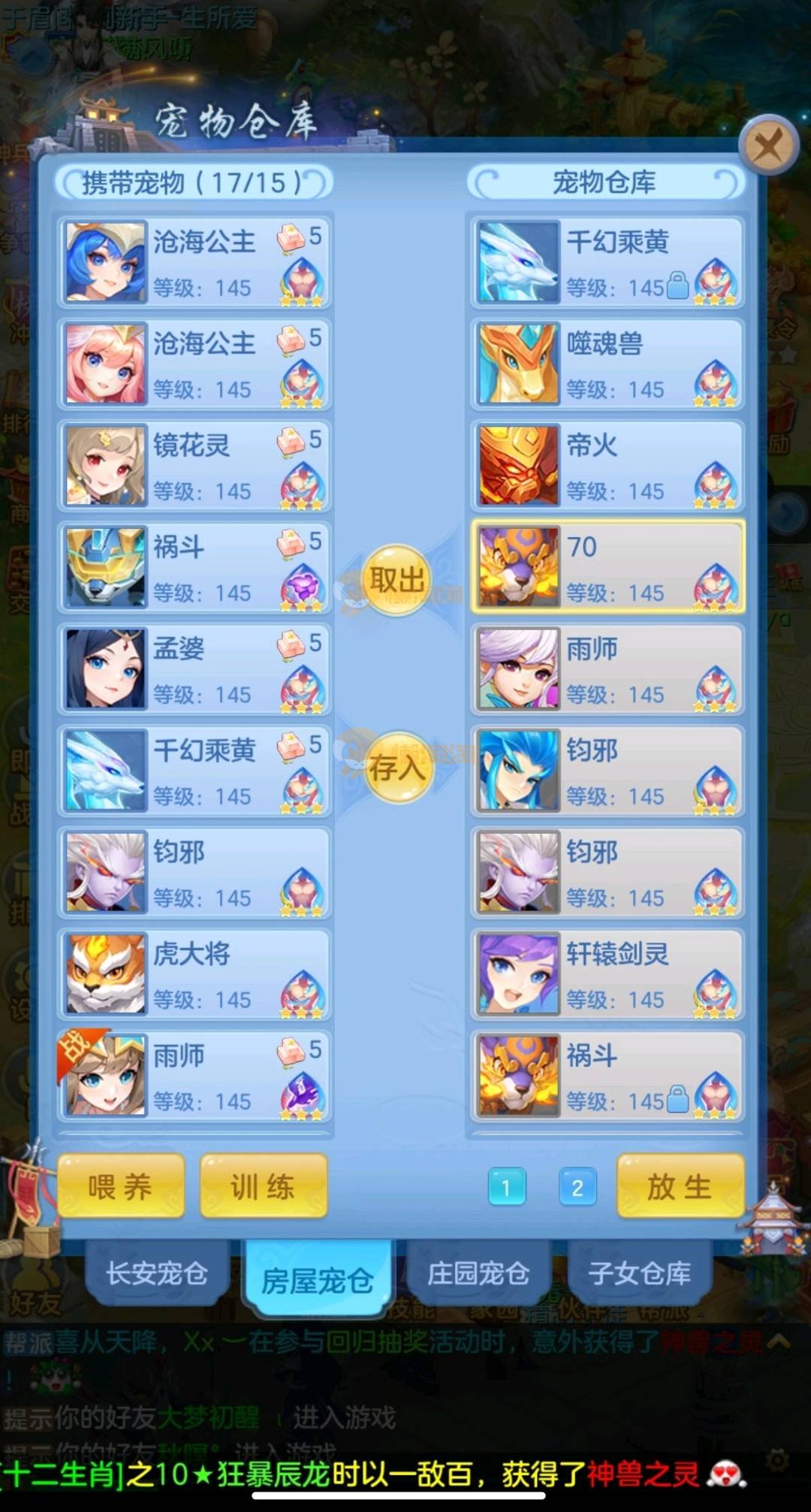Switch to the 房屋宠仓 tab
The width and height of the screenshot is (811, 1512).
point(317,1279)
